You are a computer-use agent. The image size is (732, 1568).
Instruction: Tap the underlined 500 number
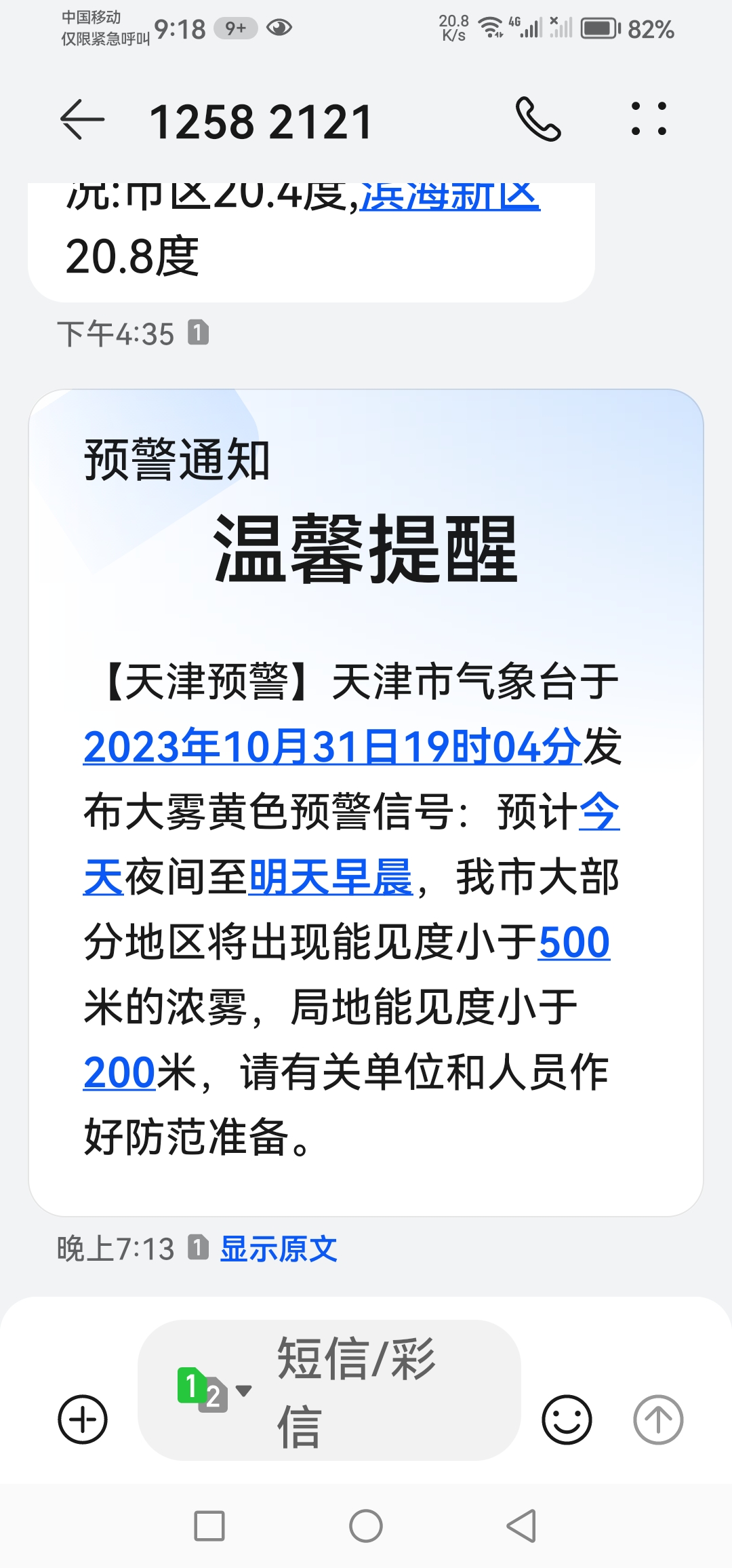coord(574,942)
